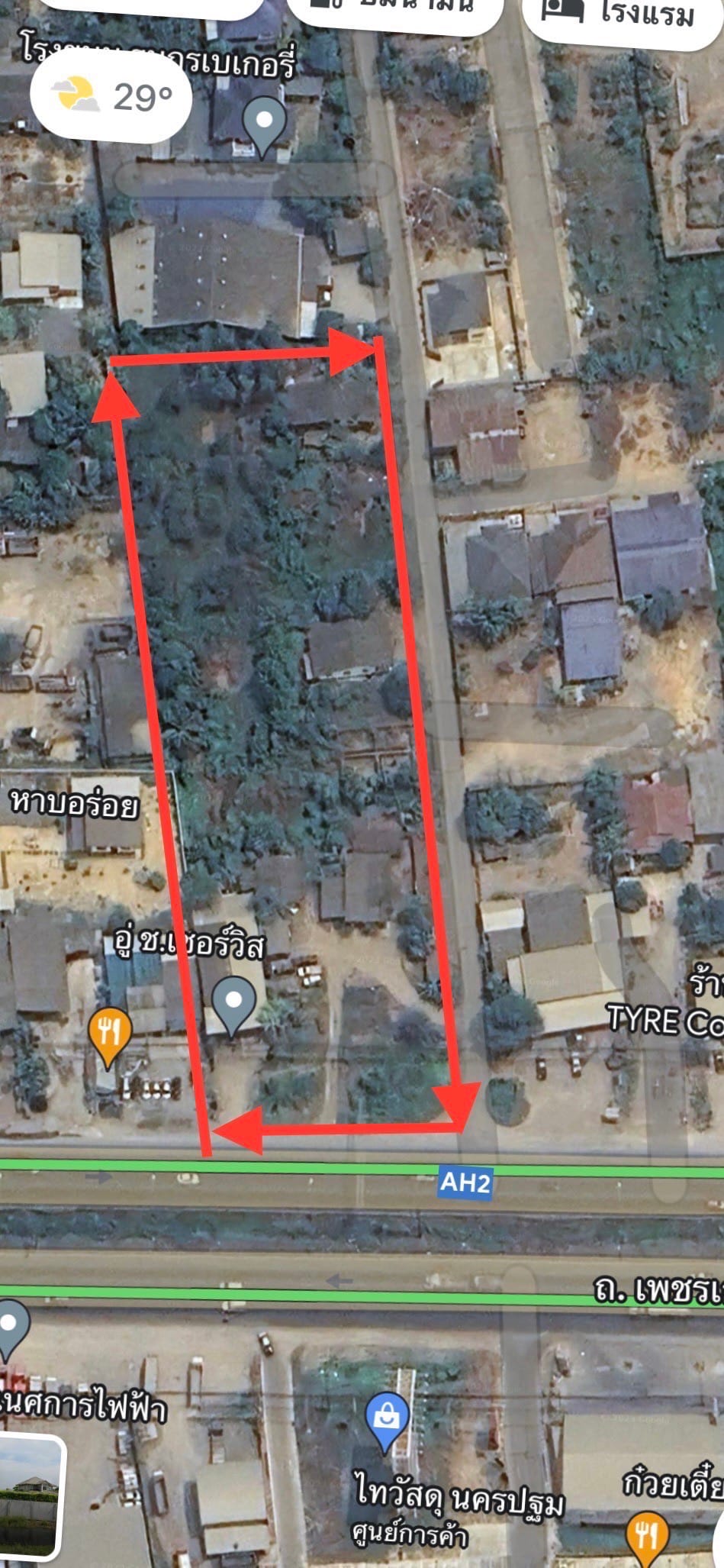Tap the bakery map pin at top
724x1568 pixels.
click(x=264, y=126)
